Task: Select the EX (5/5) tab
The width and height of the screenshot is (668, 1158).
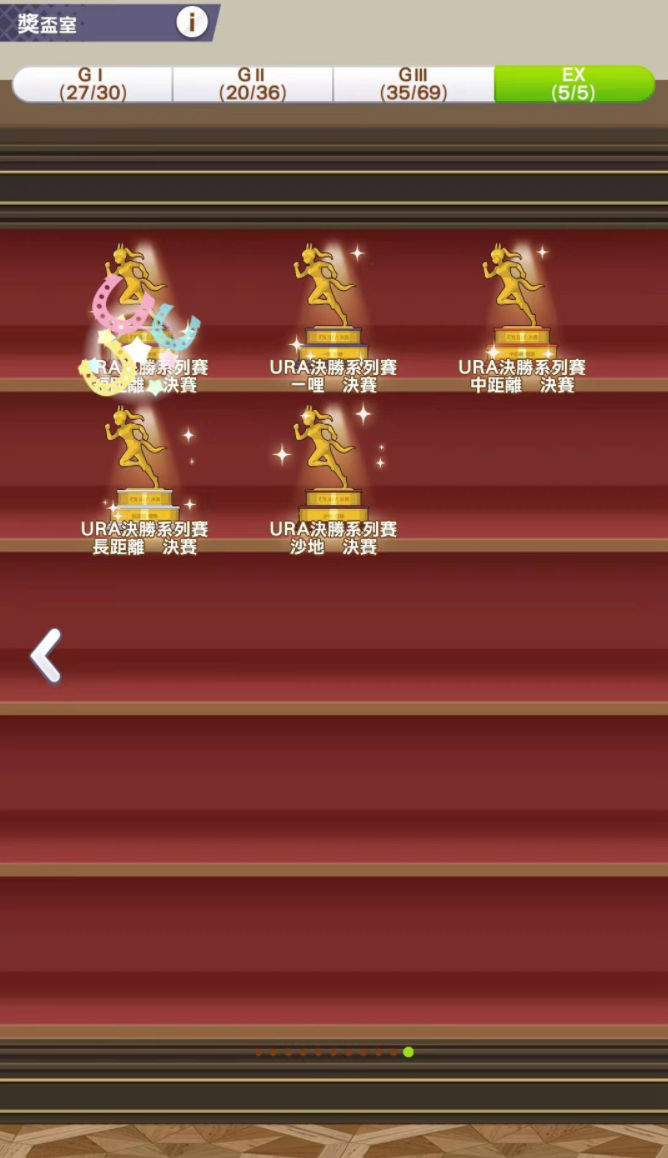Action: (x=573, y=84)
